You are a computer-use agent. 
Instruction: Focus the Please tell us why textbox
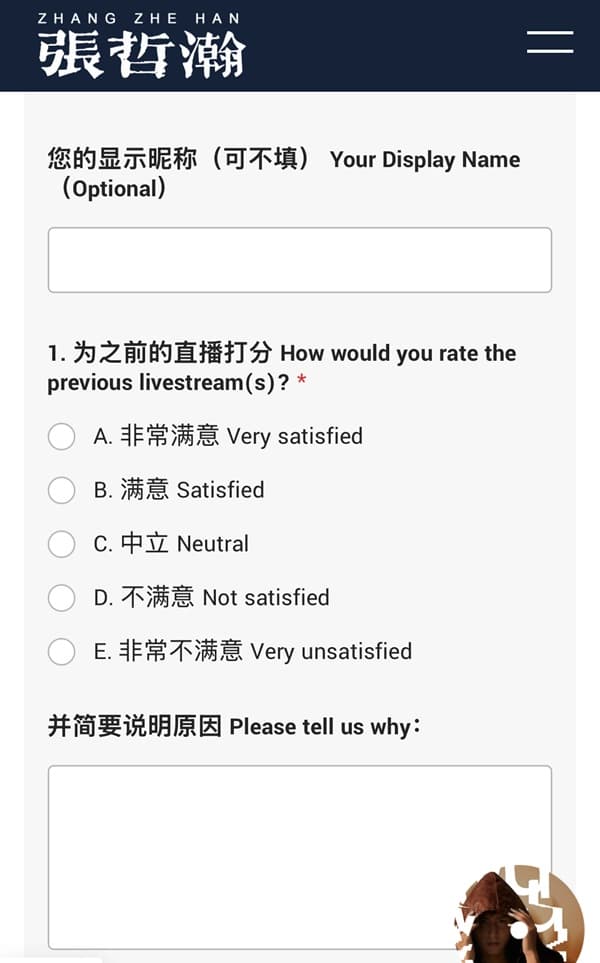[x=300, y=857]
